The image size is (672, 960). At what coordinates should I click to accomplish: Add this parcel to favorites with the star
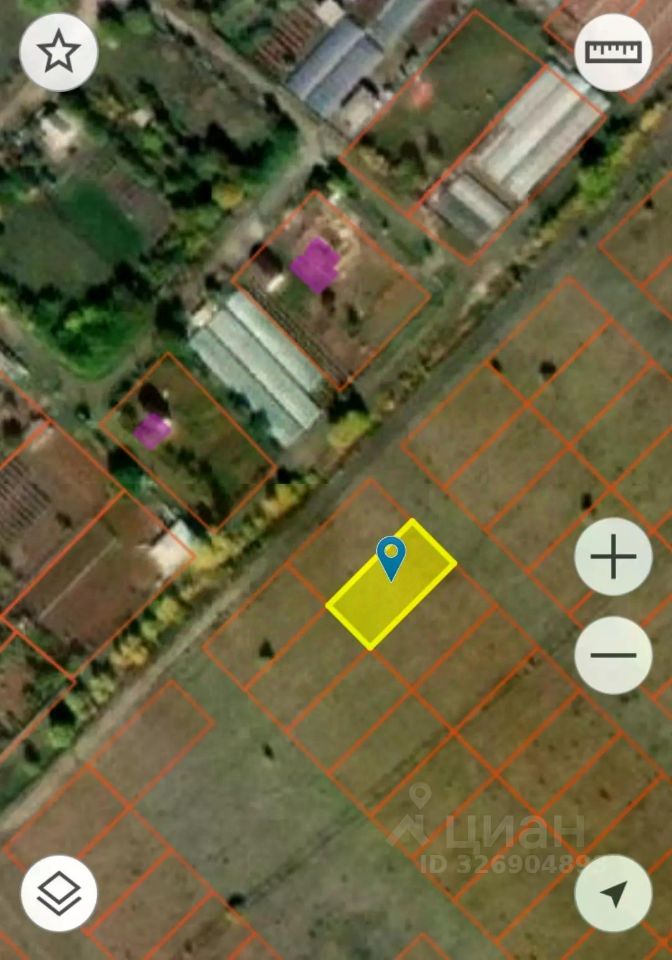(59, 52)
